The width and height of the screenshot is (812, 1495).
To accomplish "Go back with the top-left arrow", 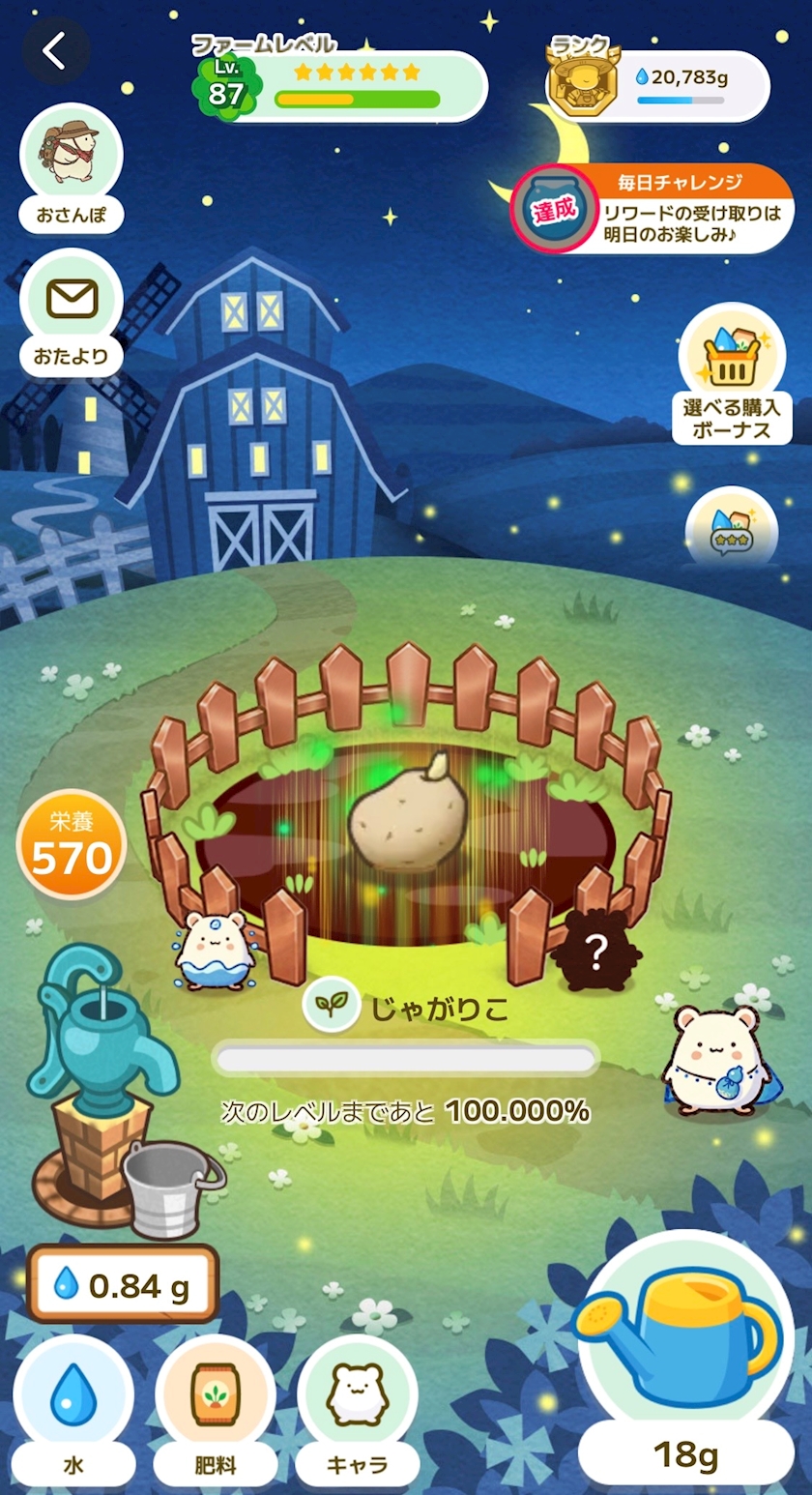I will [x=56, y=50].
